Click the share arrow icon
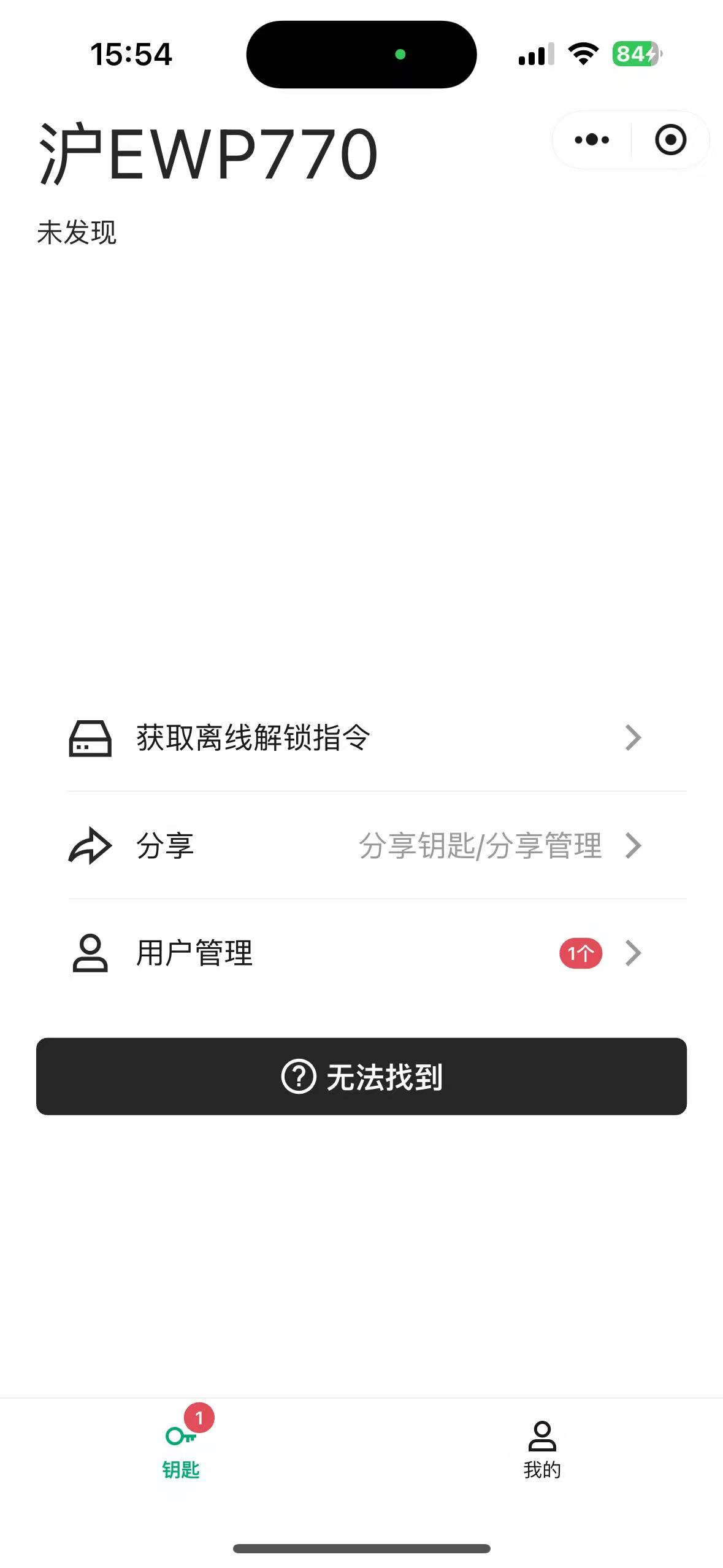 90,847
